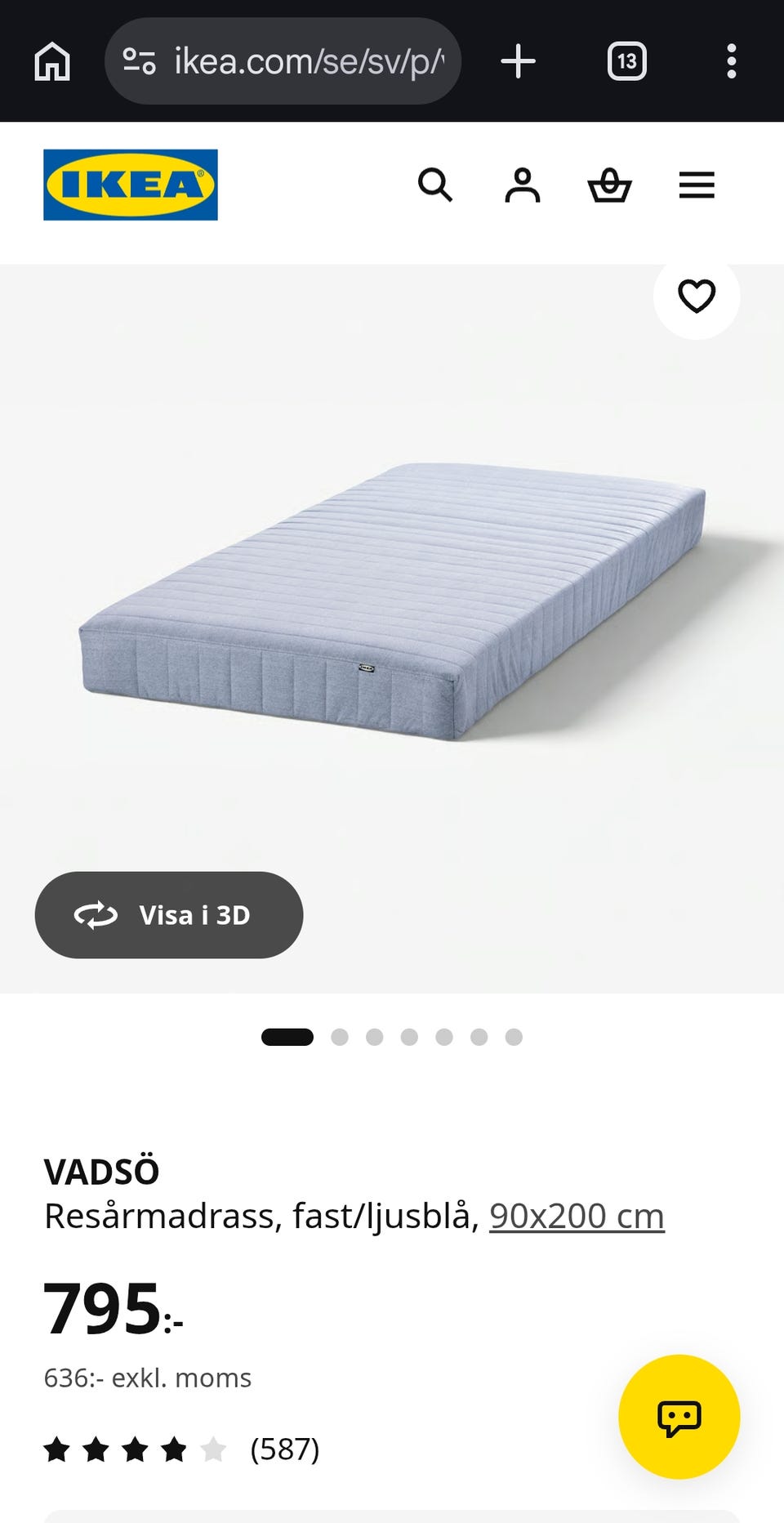
Task: Tap the ikea.com address bar
Action: [x=283, y=61]
